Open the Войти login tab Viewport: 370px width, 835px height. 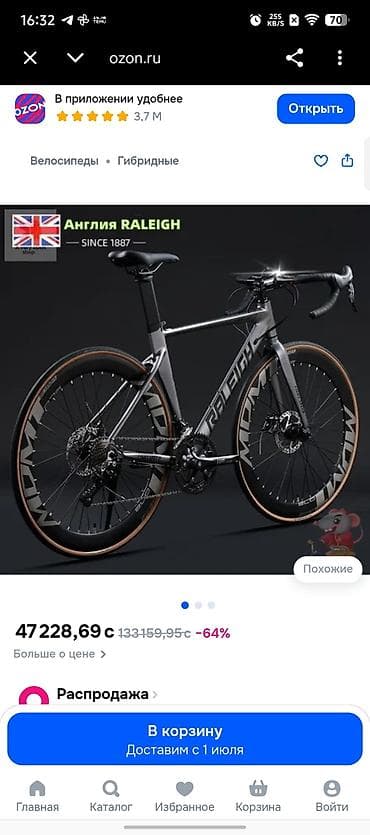[332, 796]
